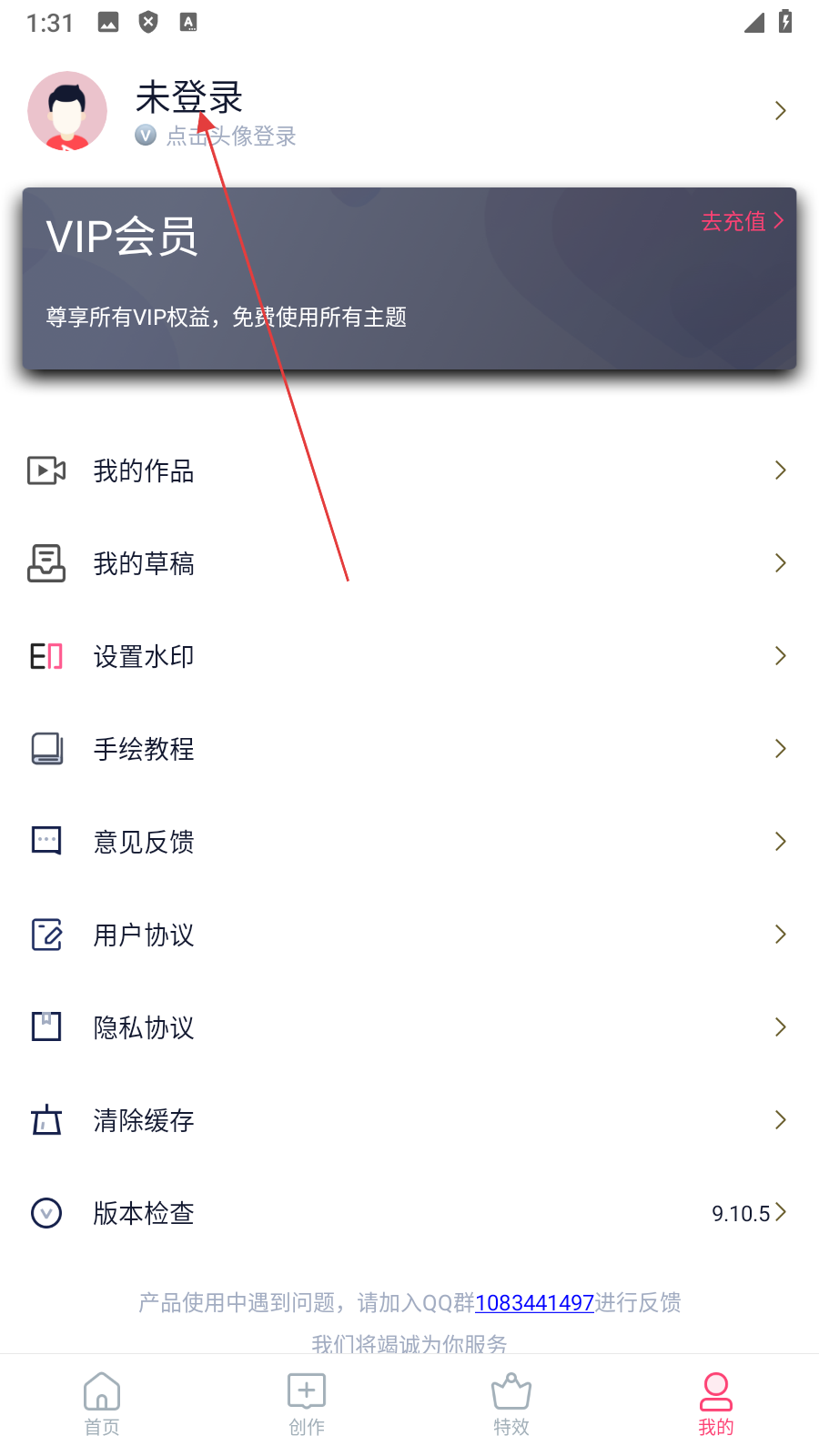The image size is (819, 1456).
Task: Switch to the 特效 effects tab
Action: (x=511, y=1403)
